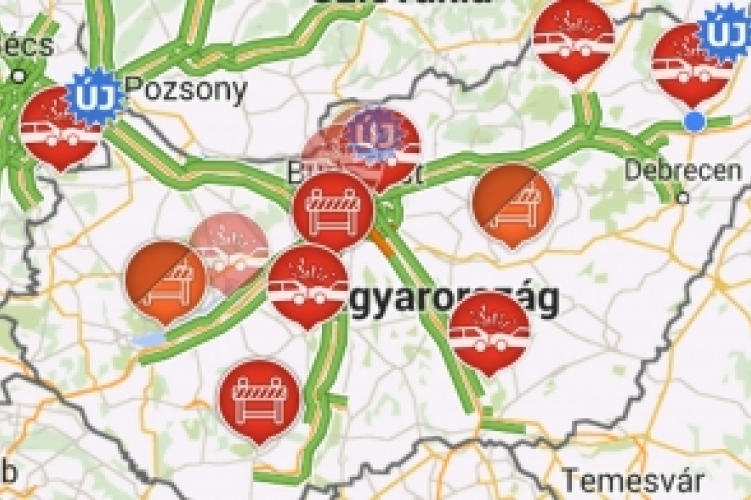This screenshot has width=751, height=500.
Task: Tap the new accident marker above Debrecen
Action: (x=689, y=64)
